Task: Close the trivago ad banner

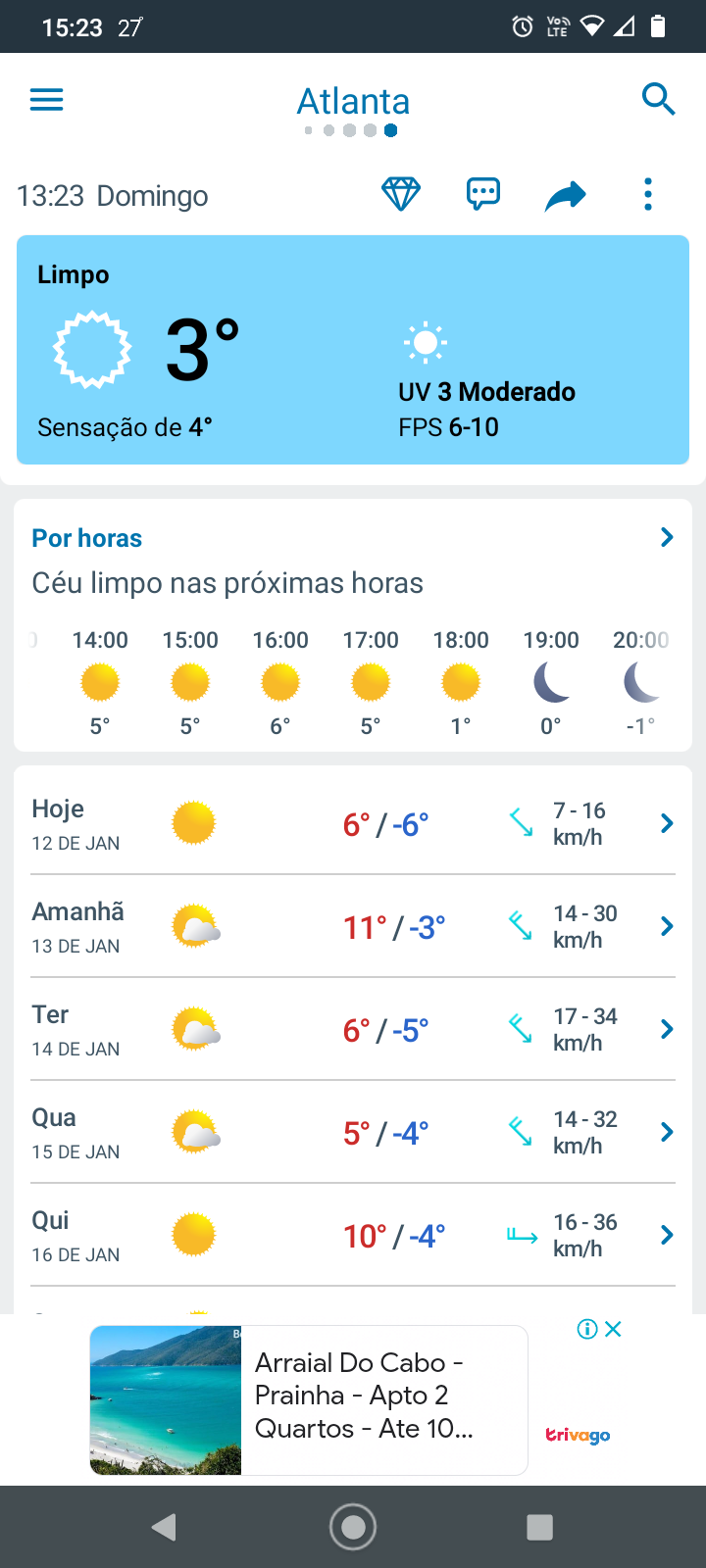Action: [614, 1329]
